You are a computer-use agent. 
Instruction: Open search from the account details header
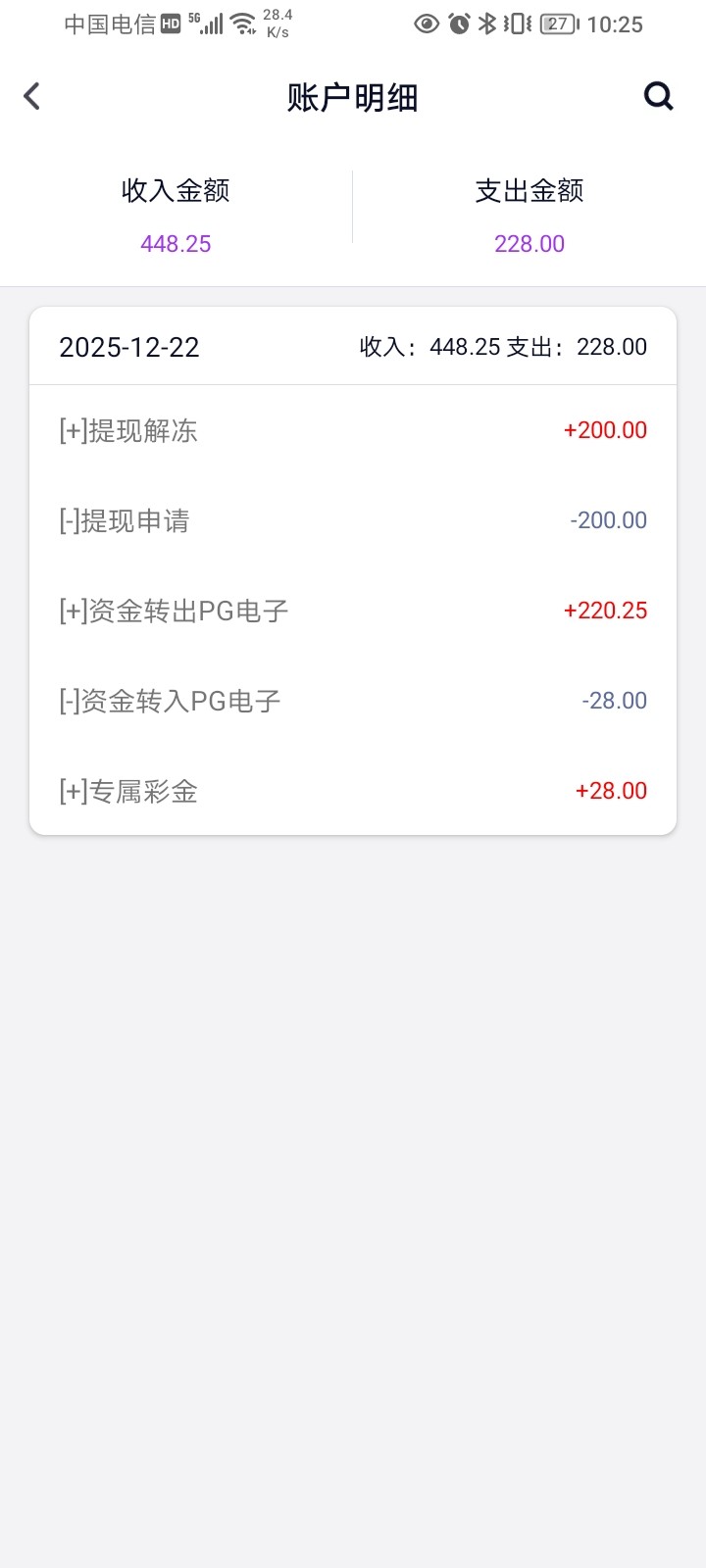coord(658,96)
